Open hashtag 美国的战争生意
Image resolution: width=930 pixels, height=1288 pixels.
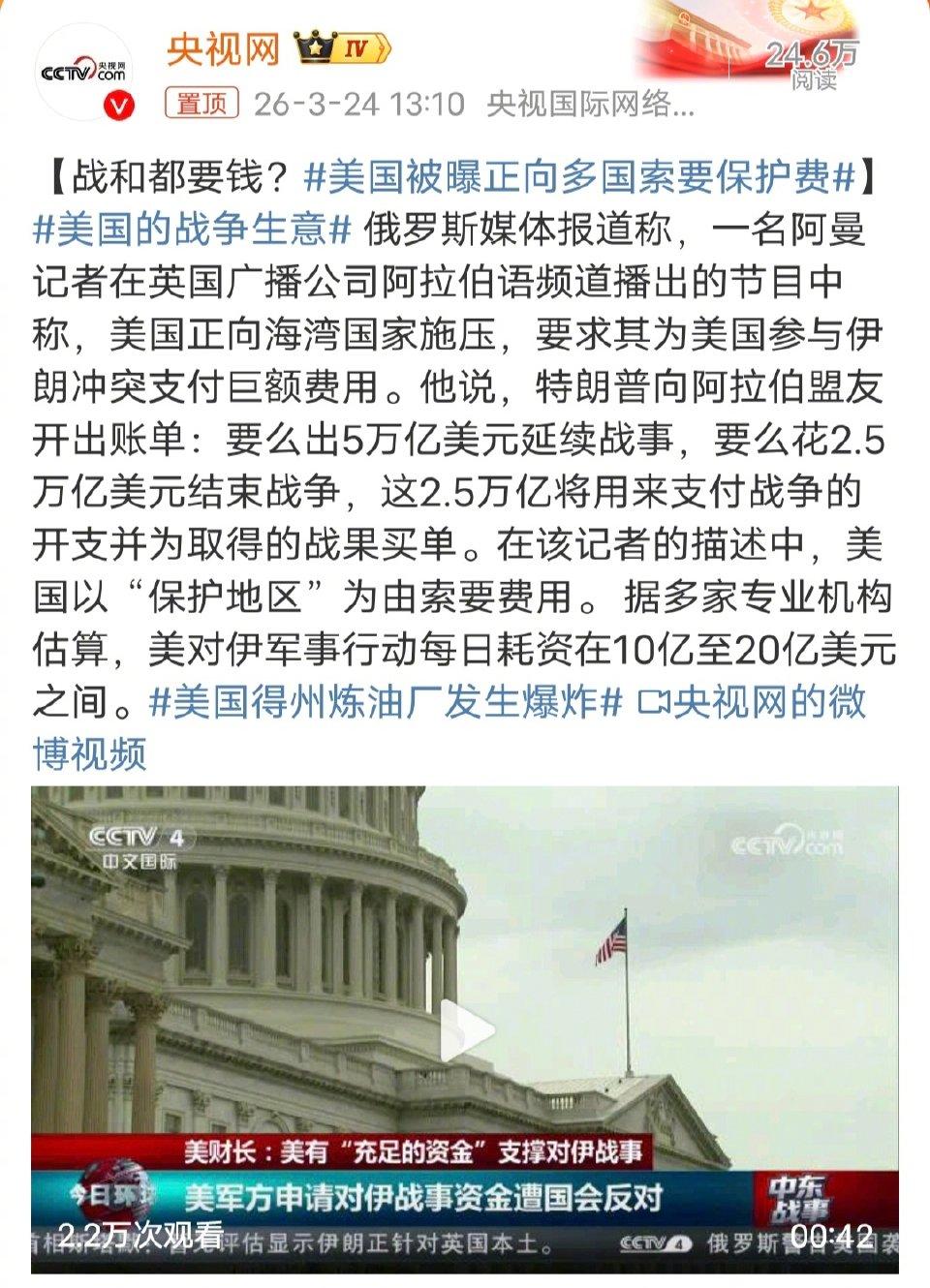pyautogui.click(x=184, y=229)
